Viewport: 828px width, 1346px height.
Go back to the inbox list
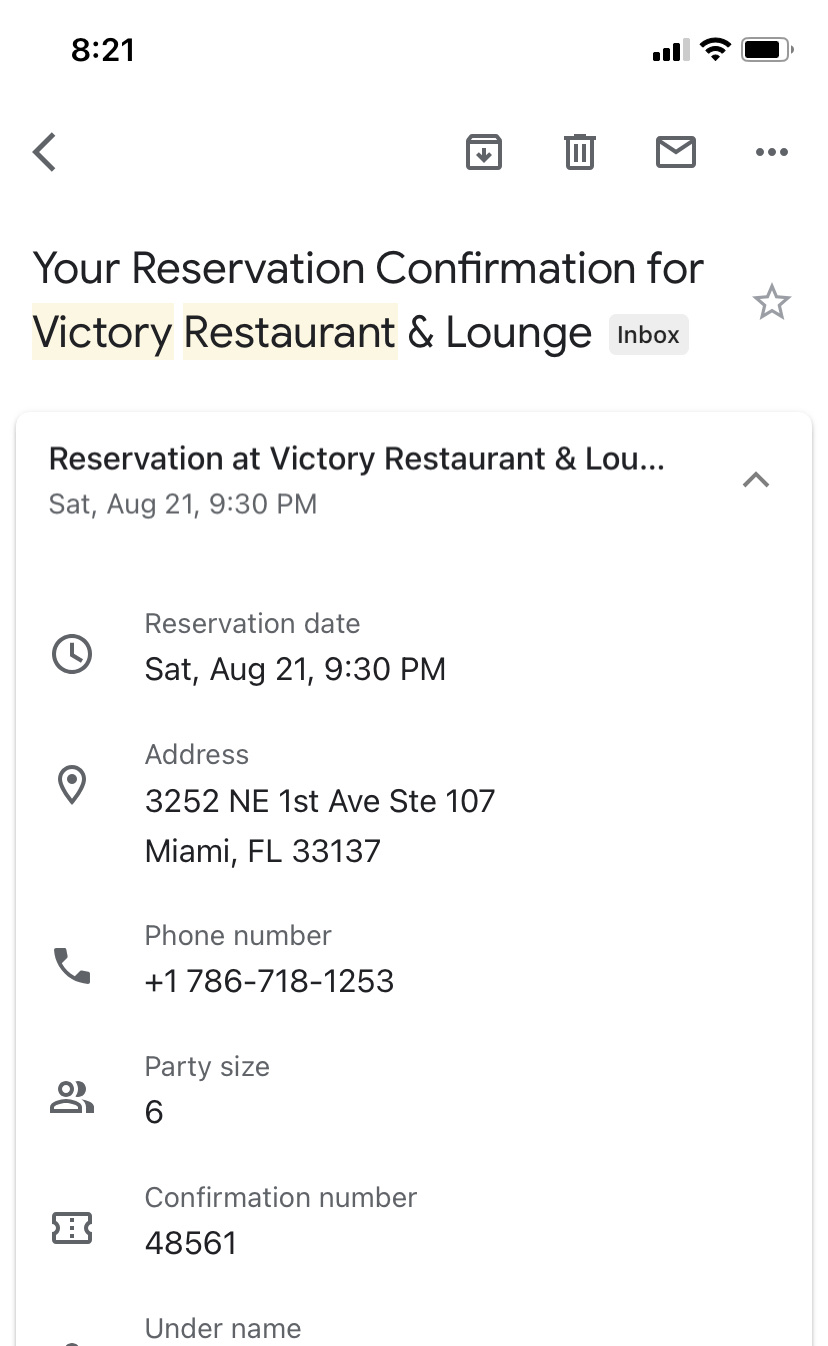[45, 153]
